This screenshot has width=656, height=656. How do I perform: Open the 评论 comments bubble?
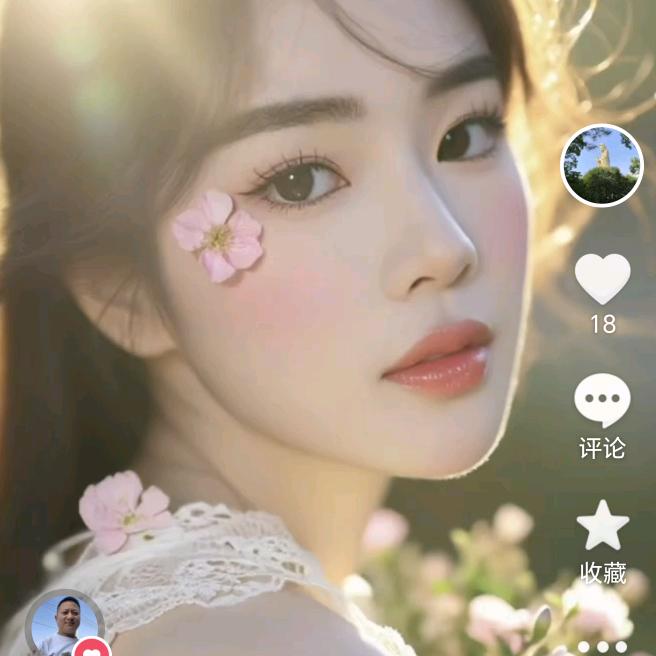point(602,401)
